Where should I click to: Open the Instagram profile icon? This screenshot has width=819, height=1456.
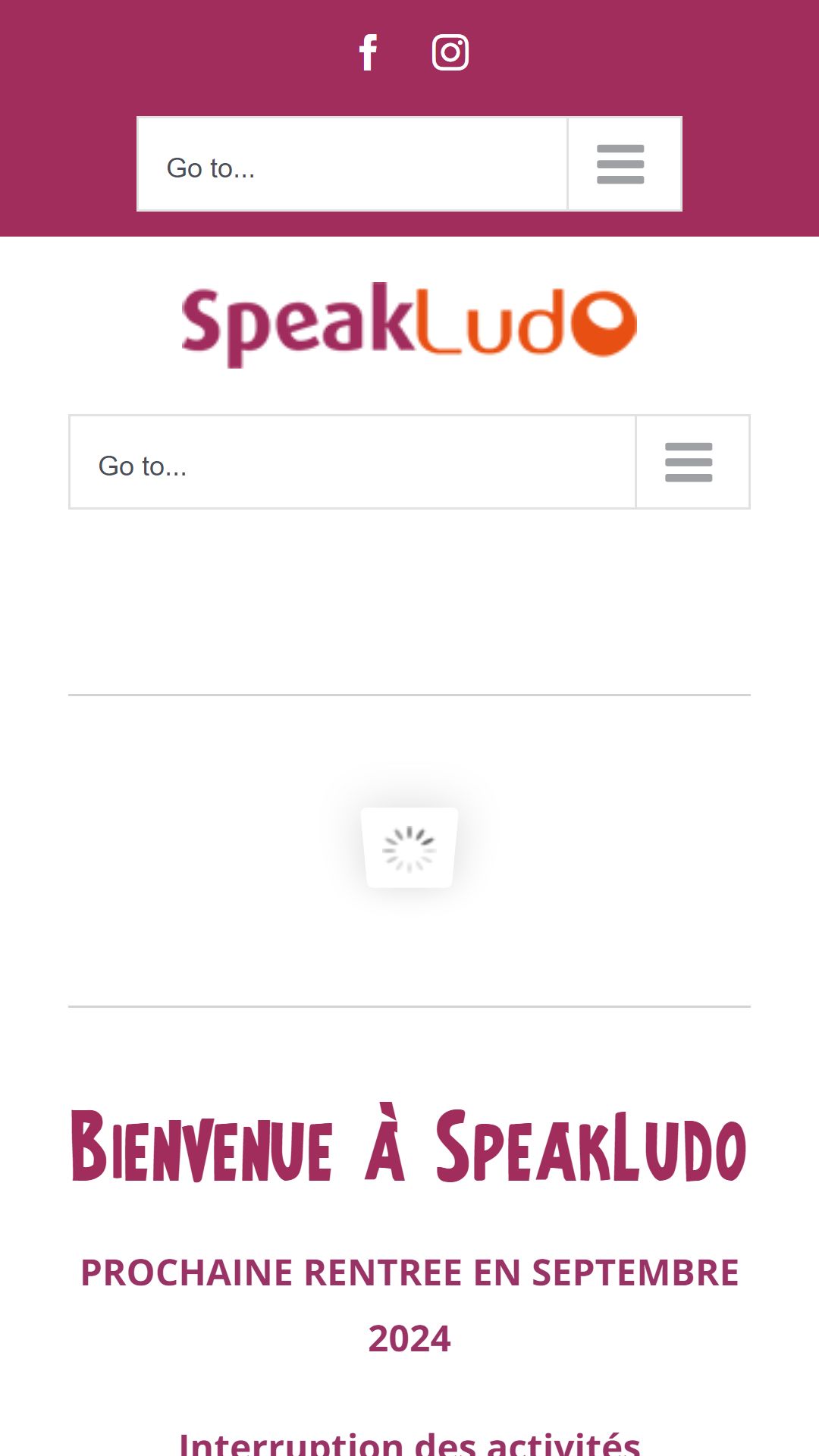450,52
